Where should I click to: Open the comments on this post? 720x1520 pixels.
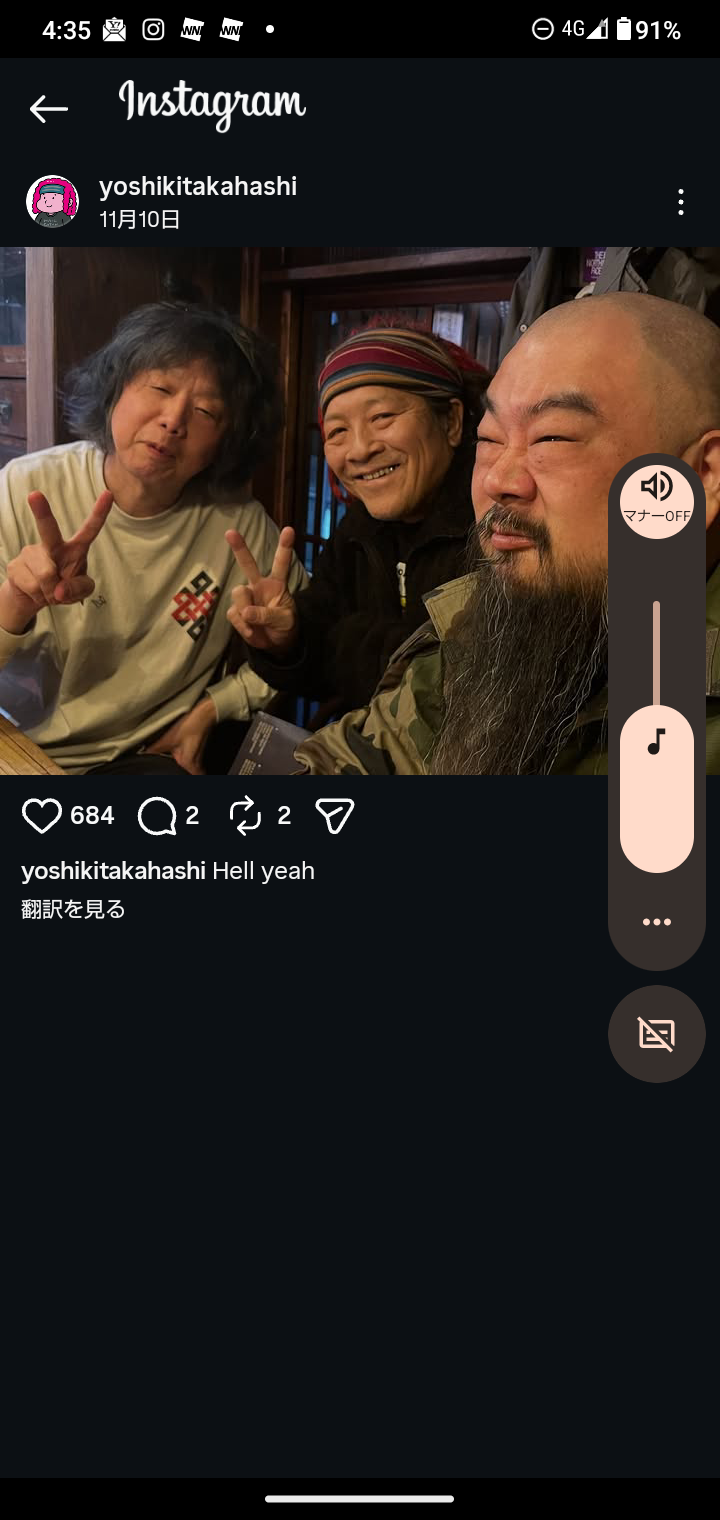157,816
